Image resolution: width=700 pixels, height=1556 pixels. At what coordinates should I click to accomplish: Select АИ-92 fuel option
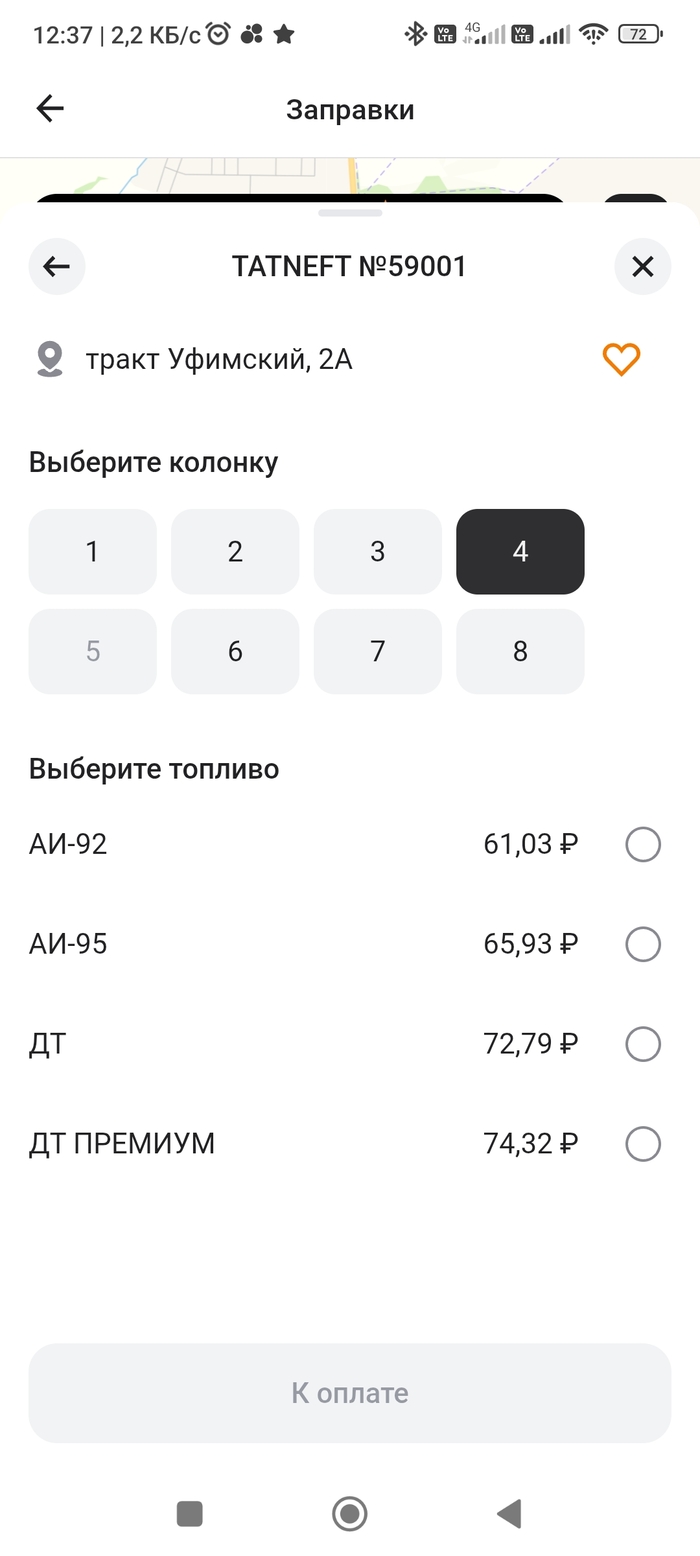[642, 845]
